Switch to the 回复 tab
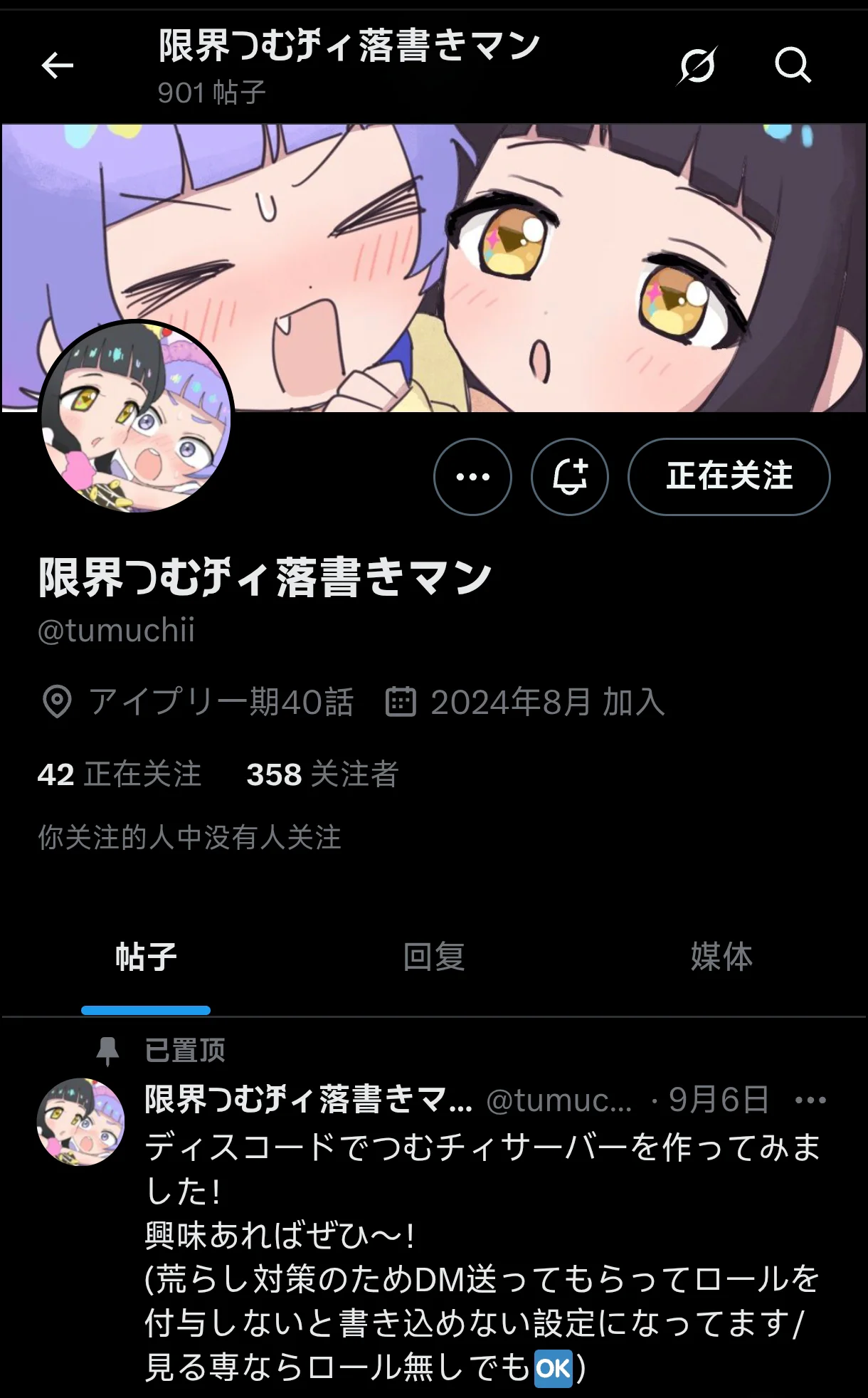Viewport: 868px width, 1398px height. (x=433, y=956)
